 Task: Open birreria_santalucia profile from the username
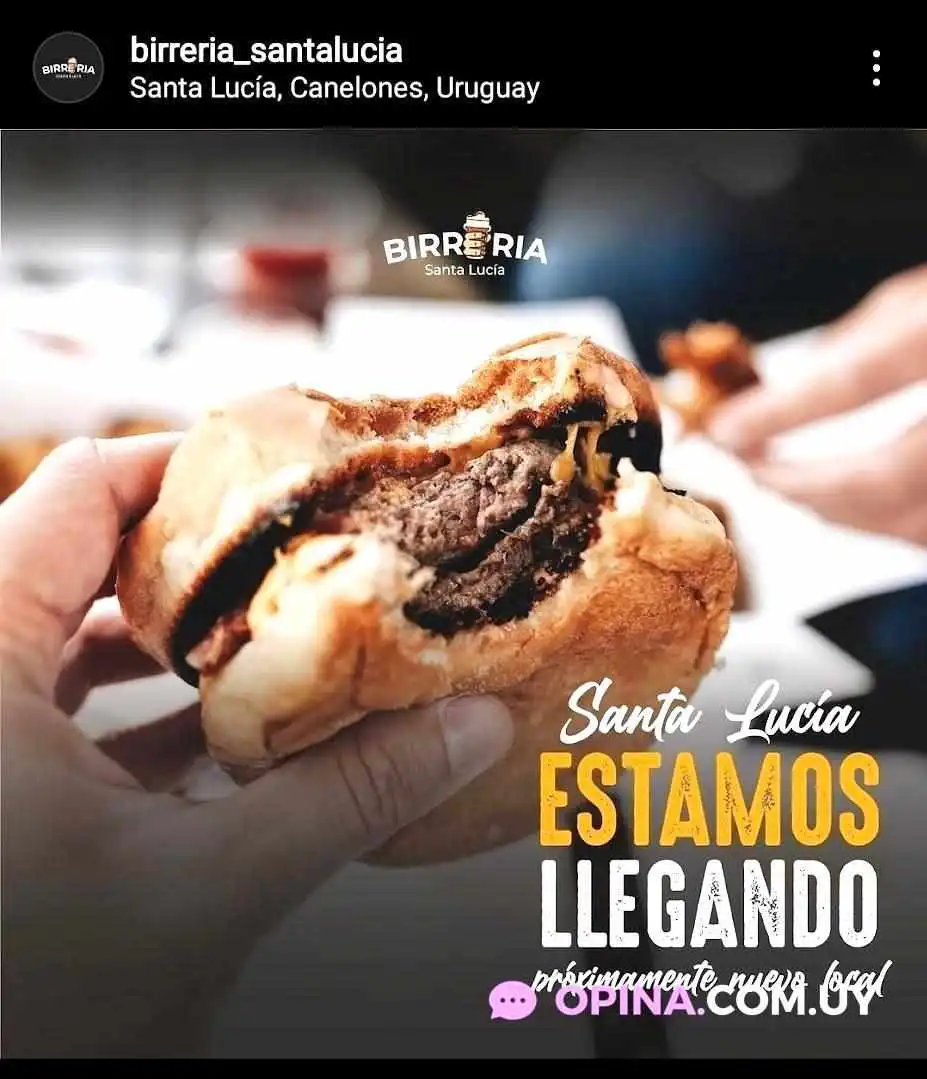pos(266,49)
